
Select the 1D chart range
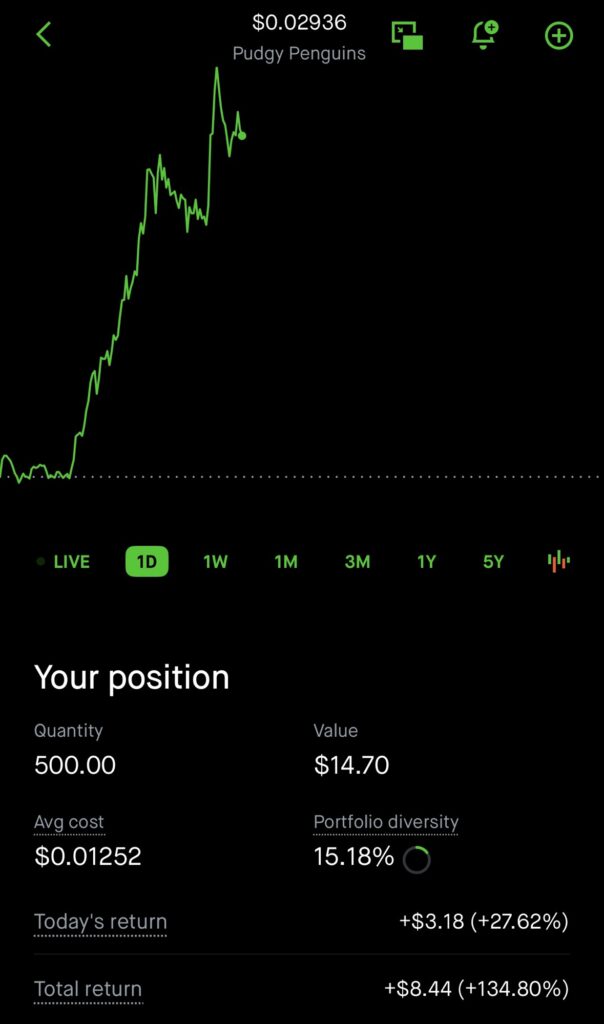point(147,562)
